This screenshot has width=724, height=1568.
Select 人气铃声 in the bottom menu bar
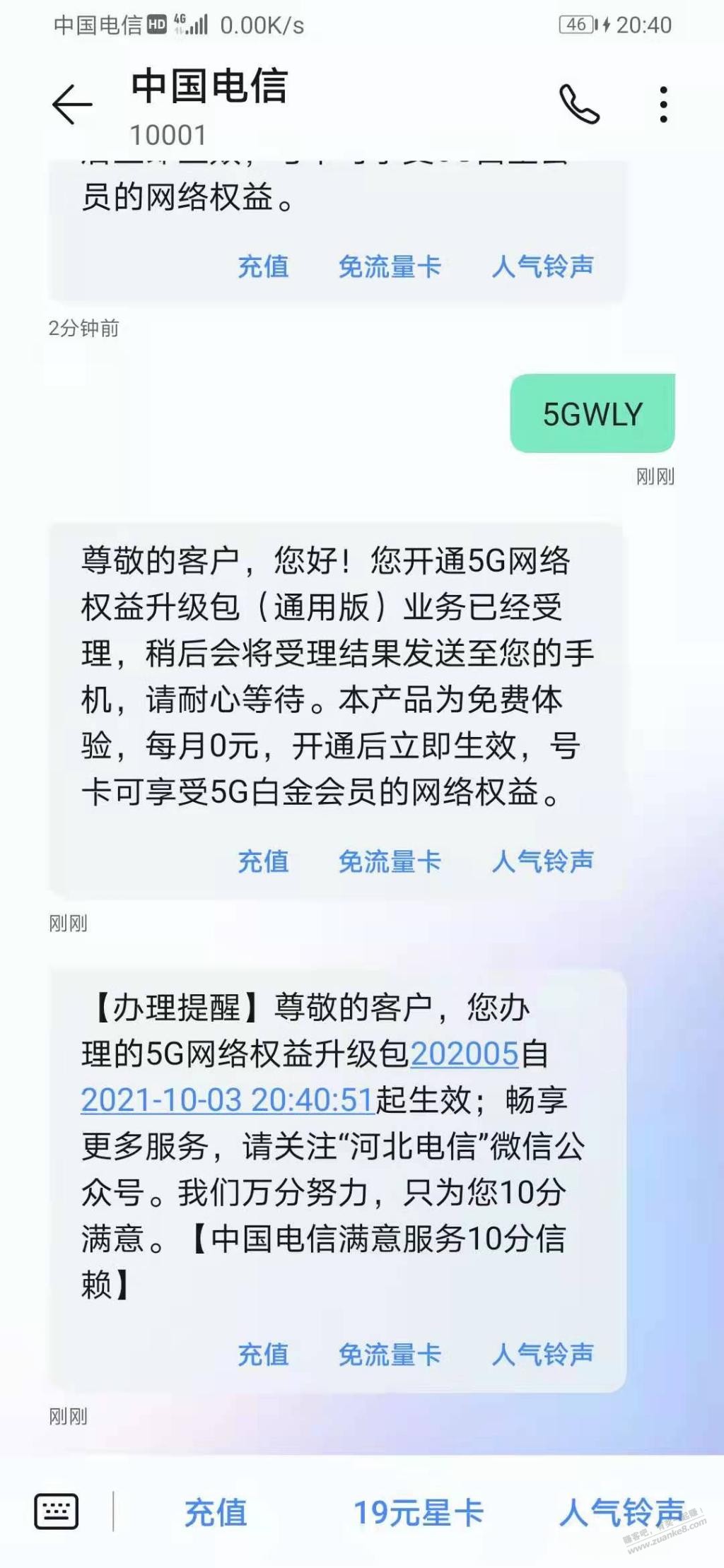point(622,1512)
